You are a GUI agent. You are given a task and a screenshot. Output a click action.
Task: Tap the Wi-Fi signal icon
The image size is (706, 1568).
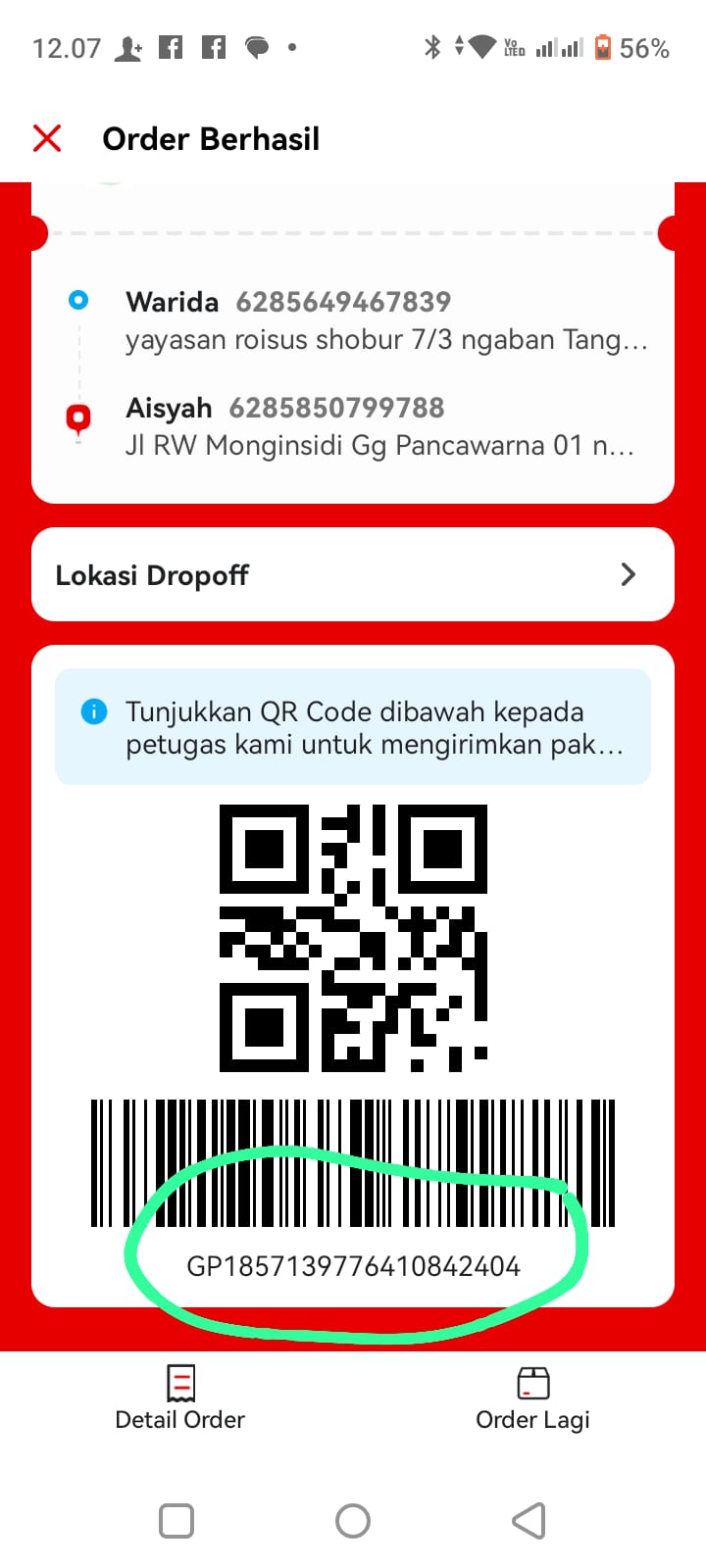pos(483,45)
